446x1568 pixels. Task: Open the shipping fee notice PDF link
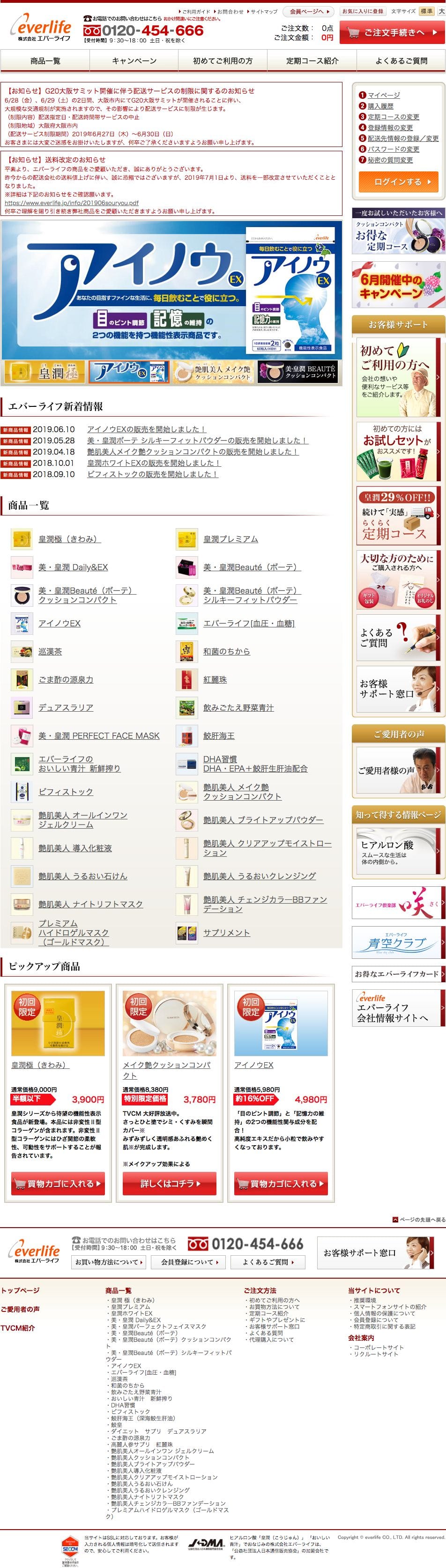[71, 203]
